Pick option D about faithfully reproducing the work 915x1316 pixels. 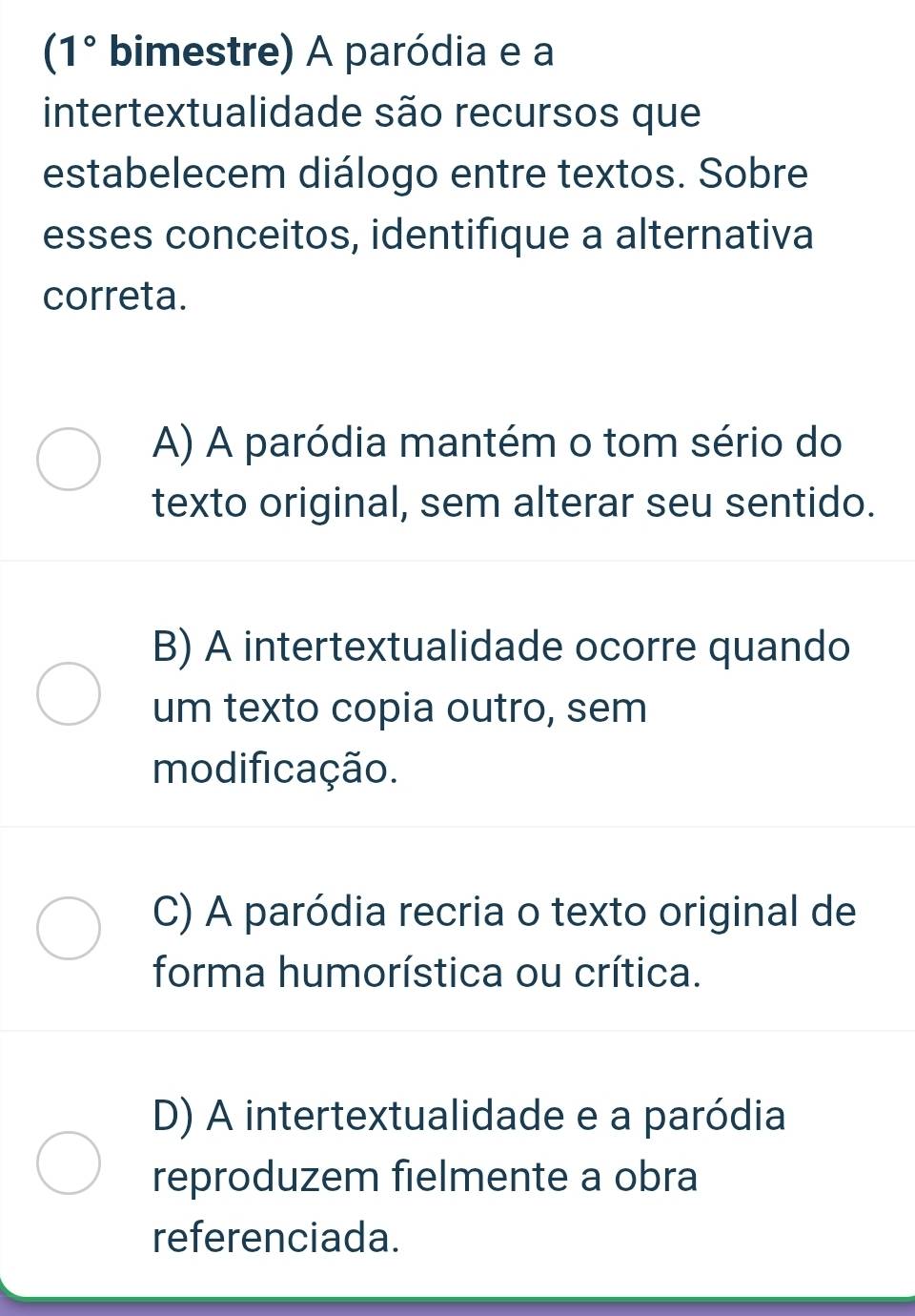click(x=69, y=1162)
